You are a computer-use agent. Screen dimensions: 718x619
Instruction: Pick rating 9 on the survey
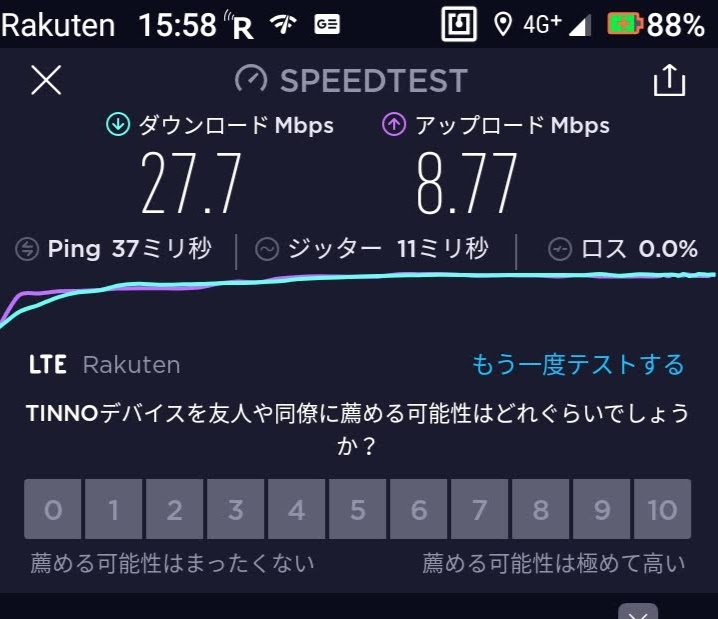click(x=602, y=510)
